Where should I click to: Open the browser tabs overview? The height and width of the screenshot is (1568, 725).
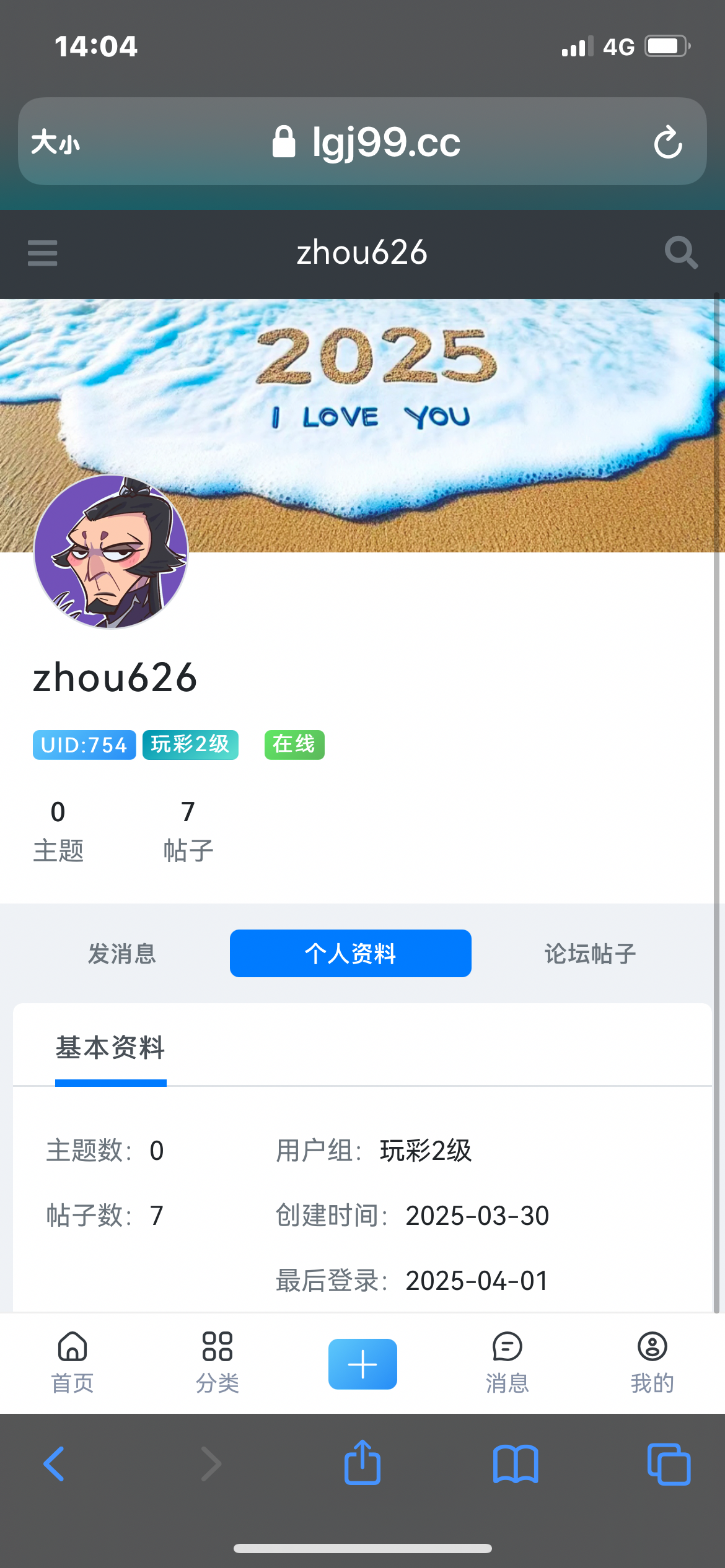pos(669,1464)
